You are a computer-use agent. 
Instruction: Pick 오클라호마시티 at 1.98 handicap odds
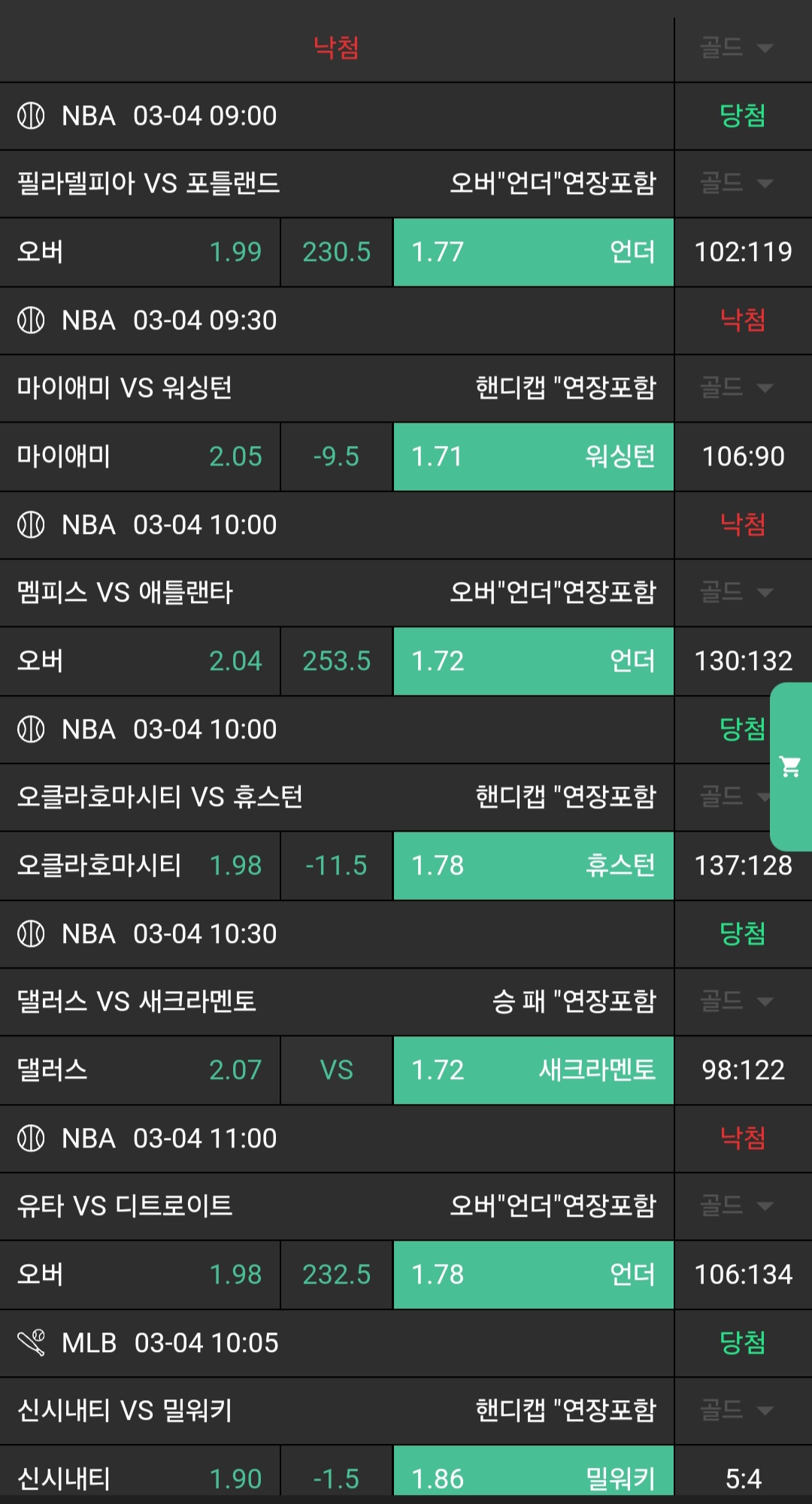[140, 866]
